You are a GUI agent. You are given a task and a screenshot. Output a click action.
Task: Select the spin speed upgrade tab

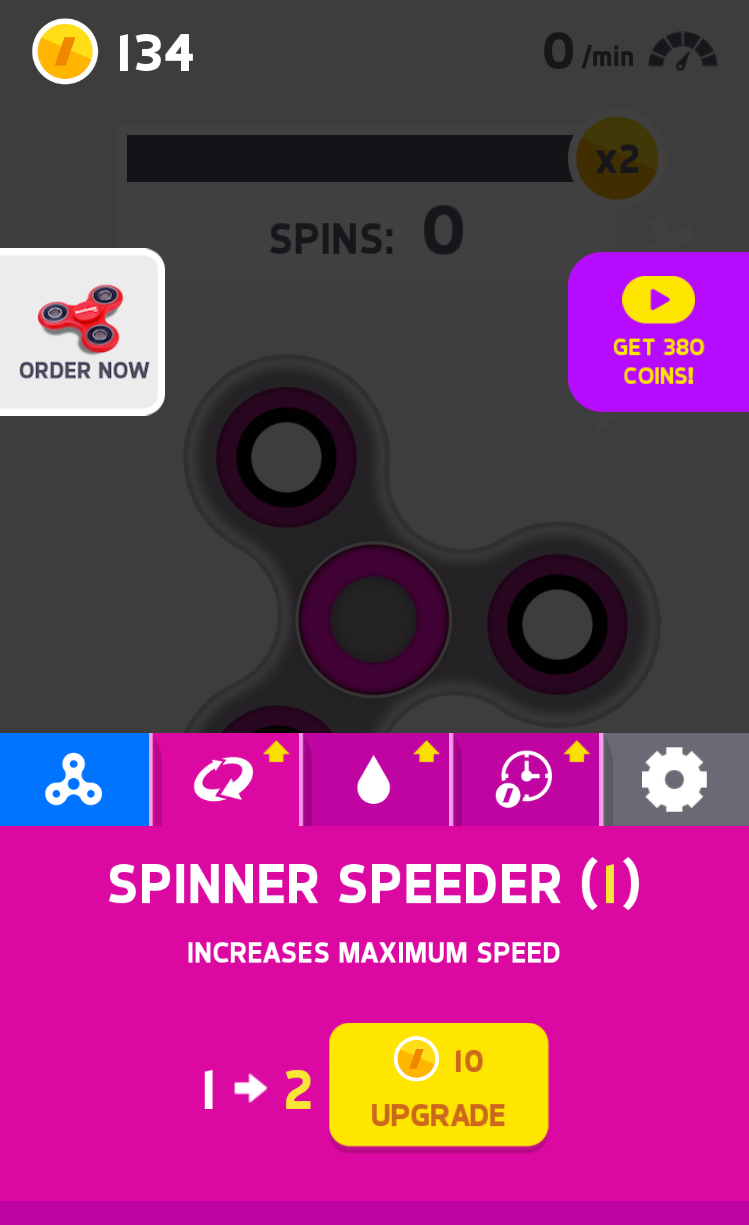pyautogui.click(x=225, y=779)
